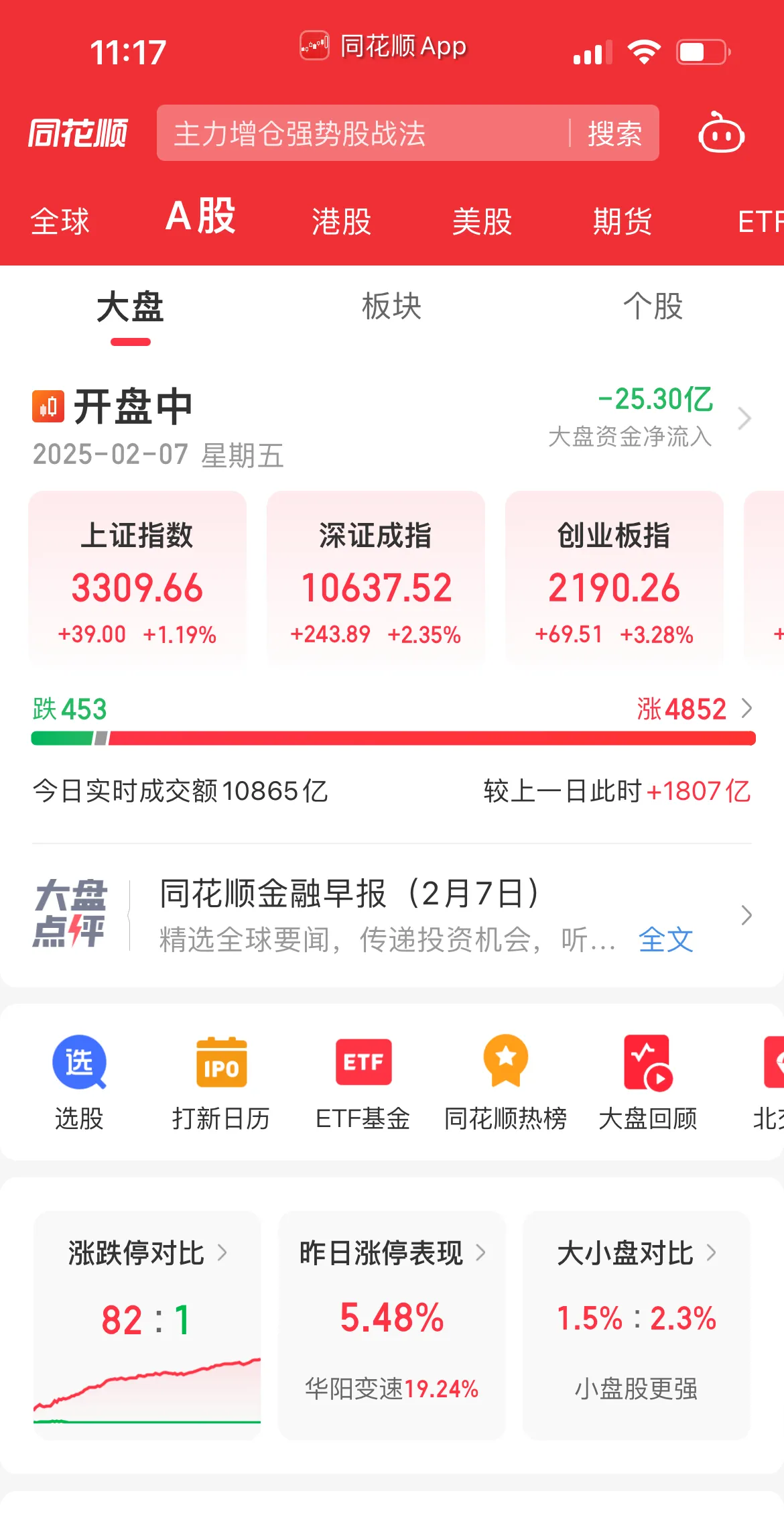
Task: Switch to the 港股 market tab
Action: tap(340, 220)
